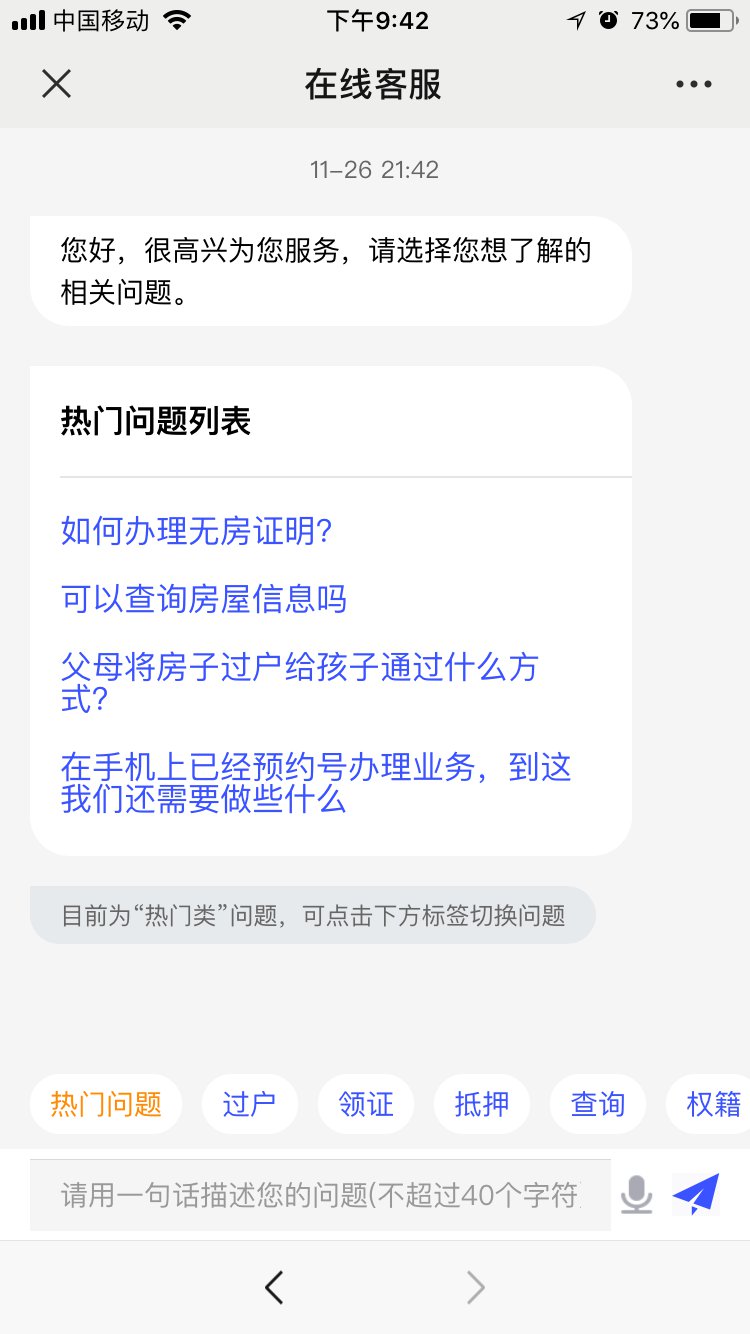Show 抵押 questions
The image size is (750, 1334).
(482, 1104)
